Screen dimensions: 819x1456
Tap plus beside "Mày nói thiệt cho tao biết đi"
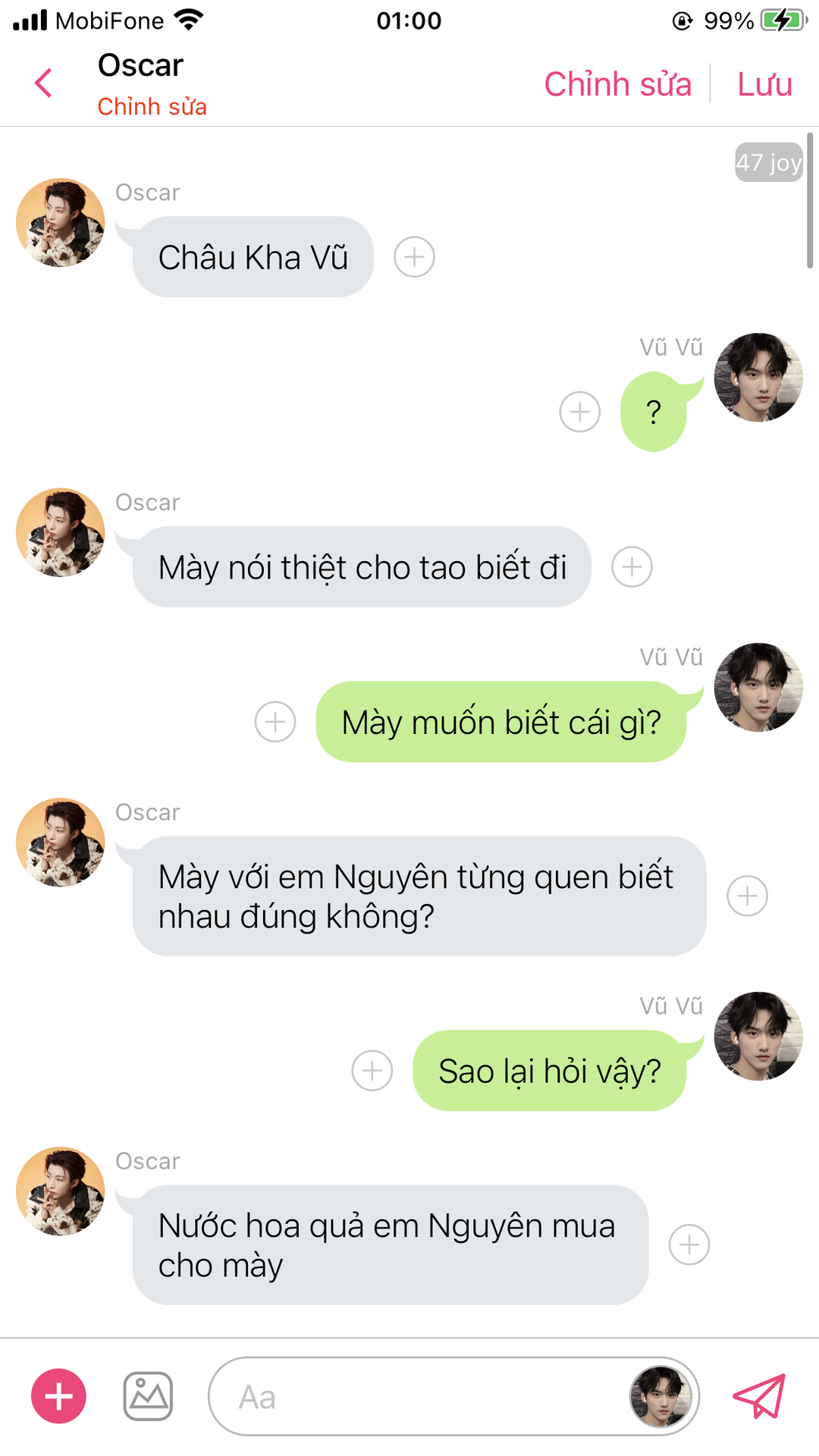click(x=632, y=566)
